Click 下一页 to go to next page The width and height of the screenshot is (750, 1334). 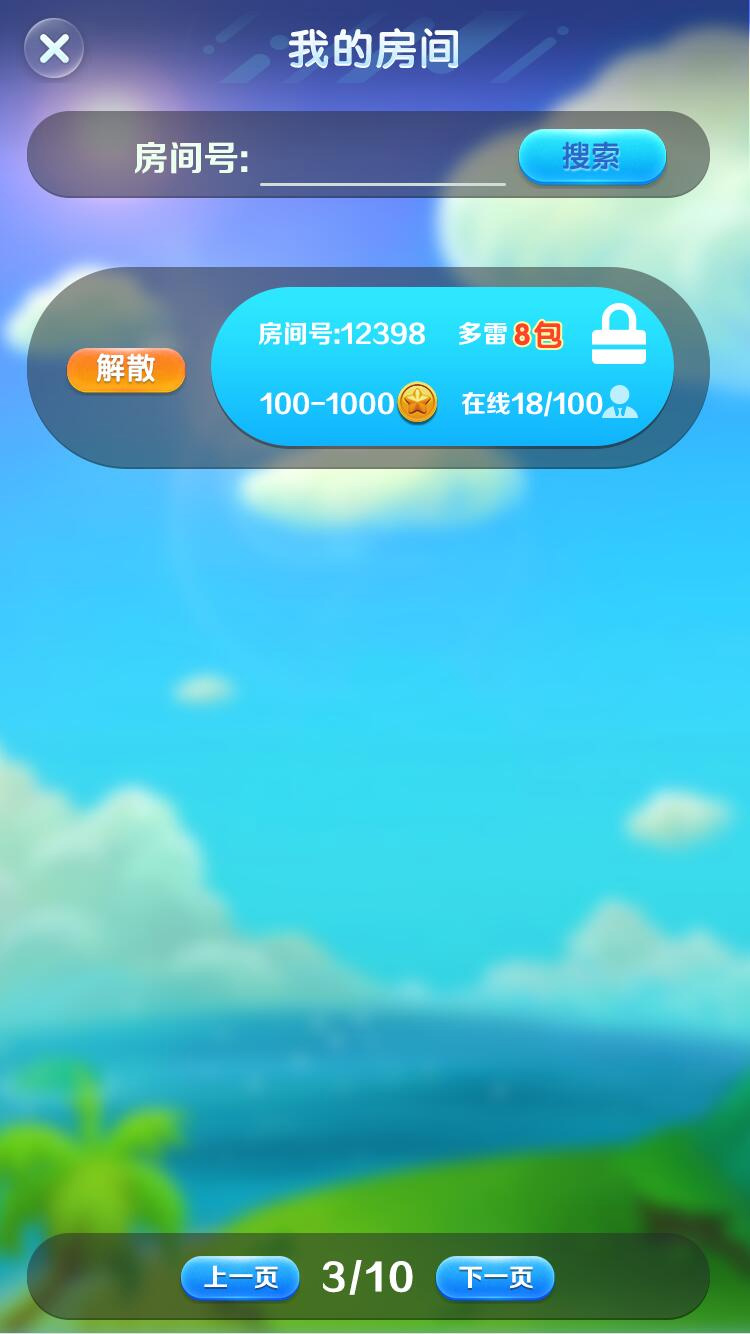[495, 1277]
